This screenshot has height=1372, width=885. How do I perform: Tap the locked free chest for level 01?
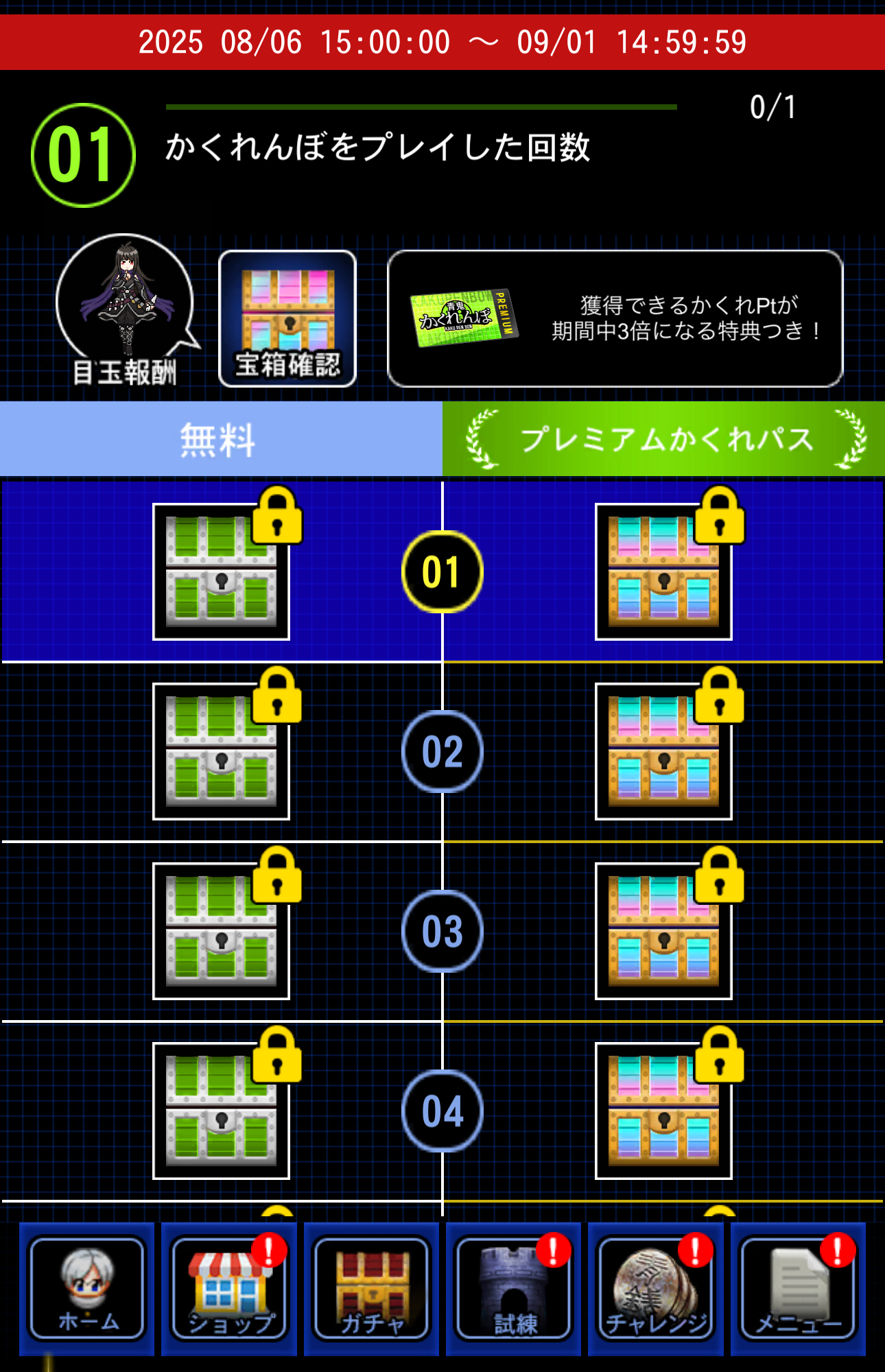point(221,571)
